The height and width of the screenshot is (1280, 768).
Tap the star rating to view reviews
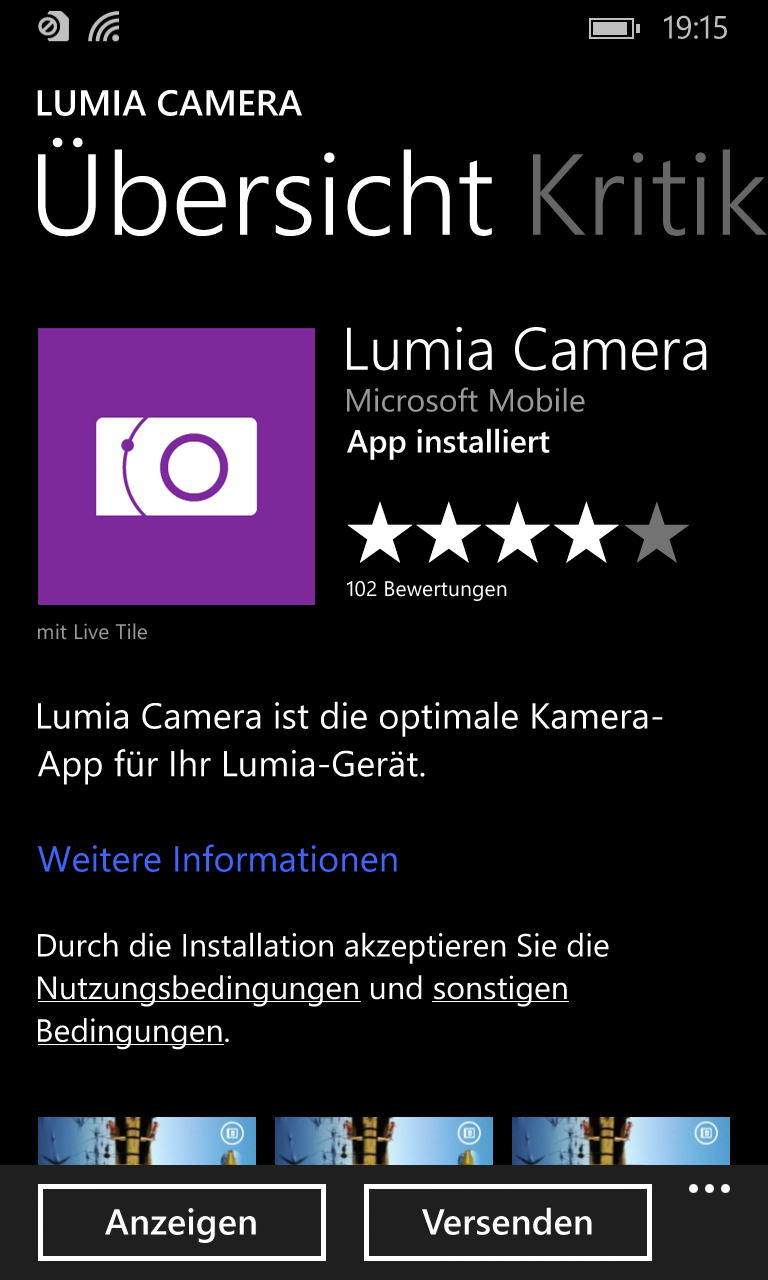pos(518,534)
